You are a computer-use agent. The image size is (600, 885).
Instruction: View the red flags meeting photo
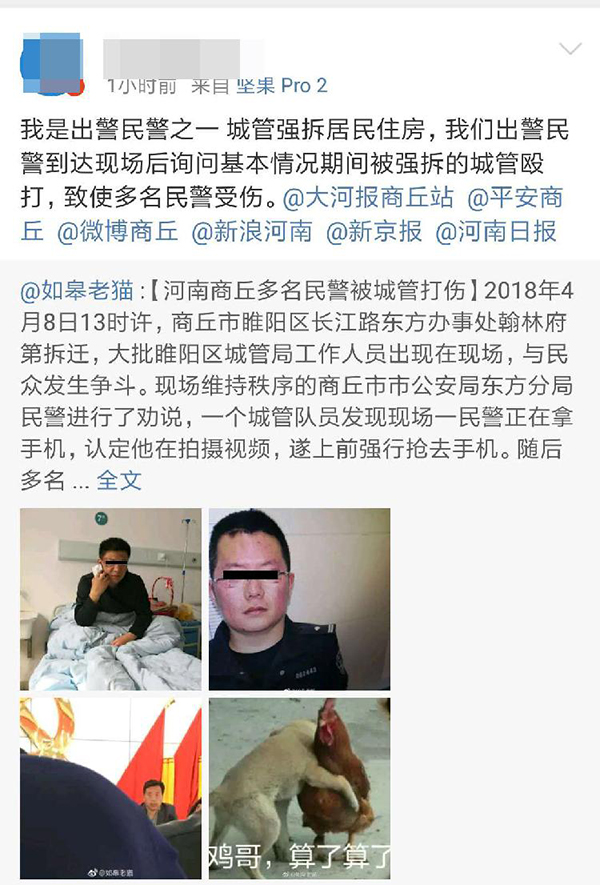click(110, 788)
